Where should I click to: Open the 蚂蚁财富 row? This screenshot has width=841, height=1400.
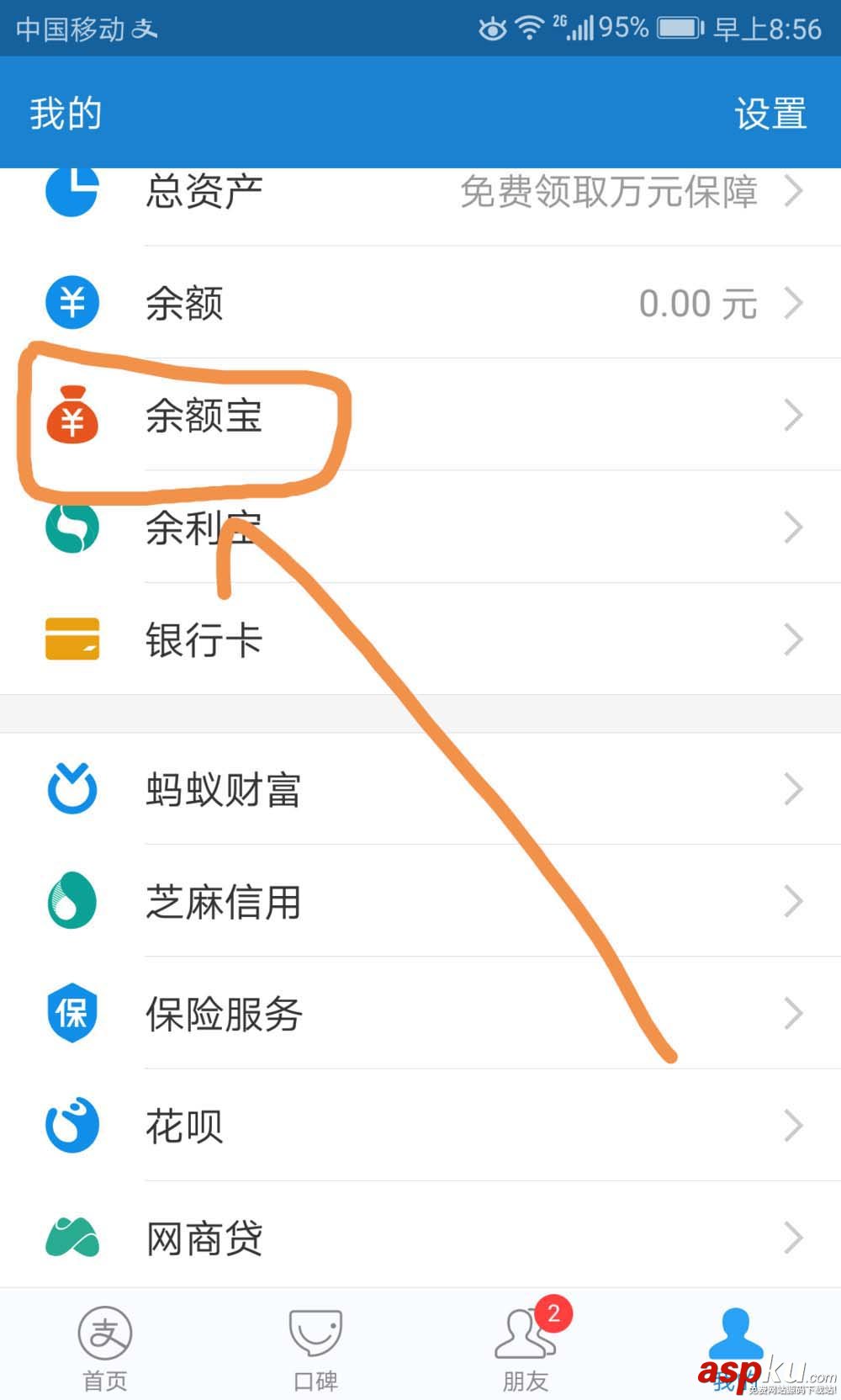tap(420, 789)
